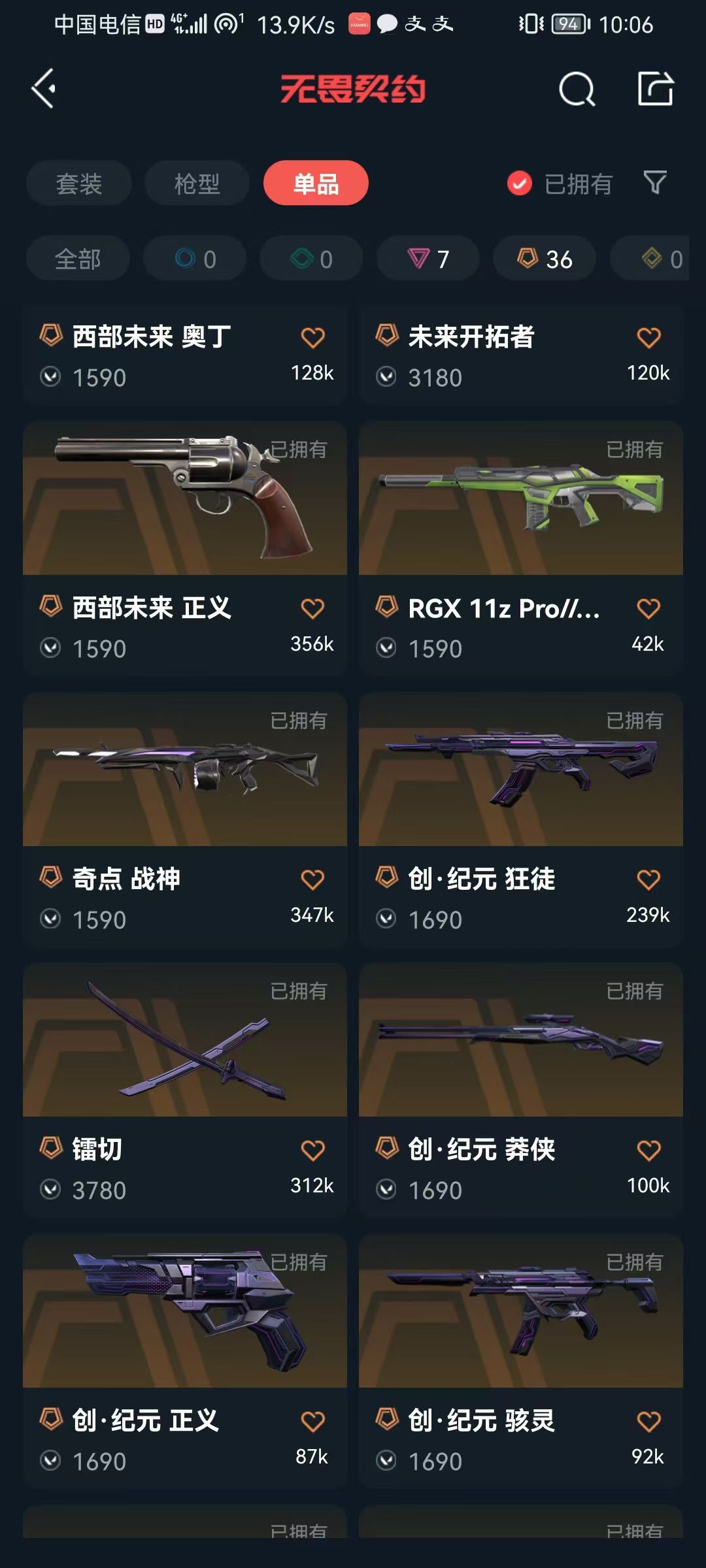Filter by the pink tier chip showing 7

point(428,259)
